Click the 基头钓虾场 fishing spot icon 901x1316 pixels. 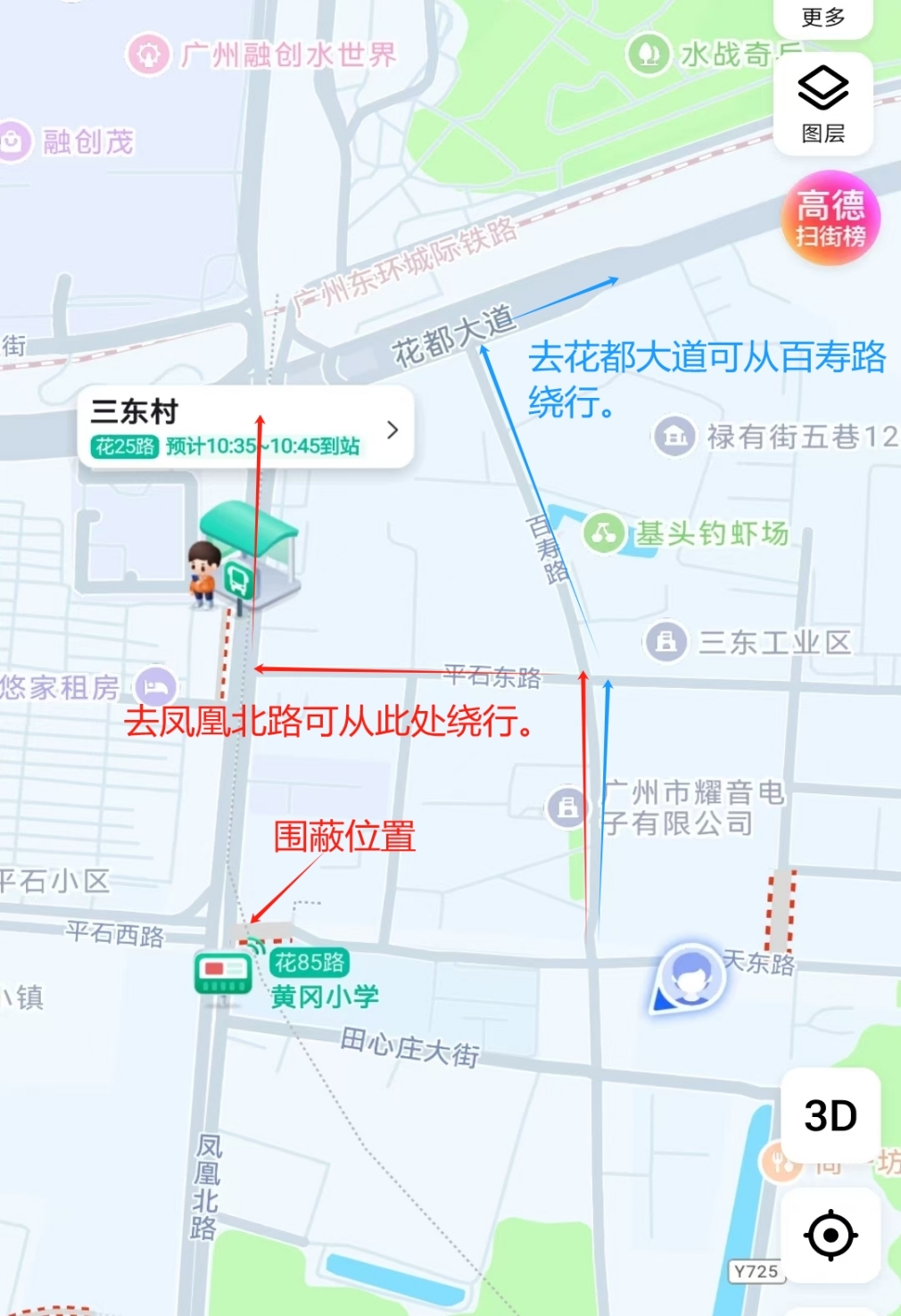click(603, 533)
